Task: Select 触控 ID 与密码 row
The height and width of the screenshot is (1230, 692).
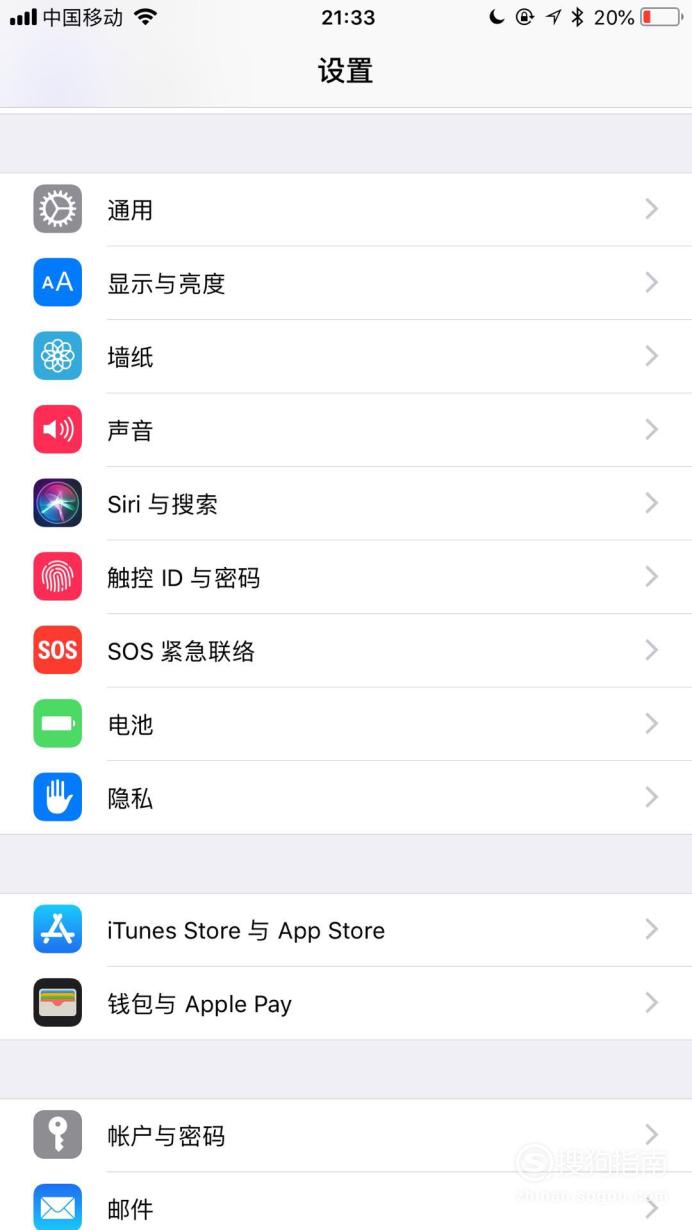Action: coord(346,577)
